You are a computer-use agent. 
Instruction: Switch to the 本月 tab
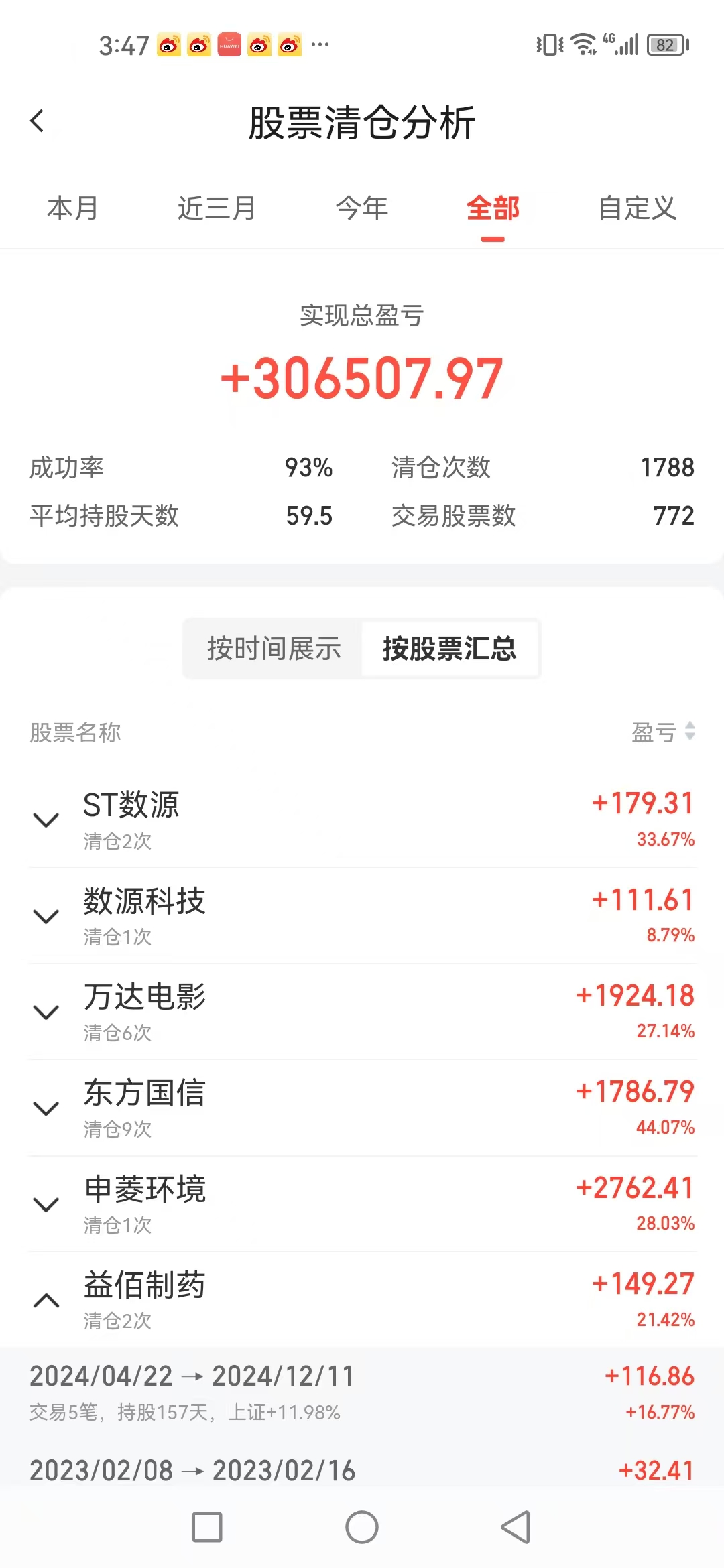(72, 208)
